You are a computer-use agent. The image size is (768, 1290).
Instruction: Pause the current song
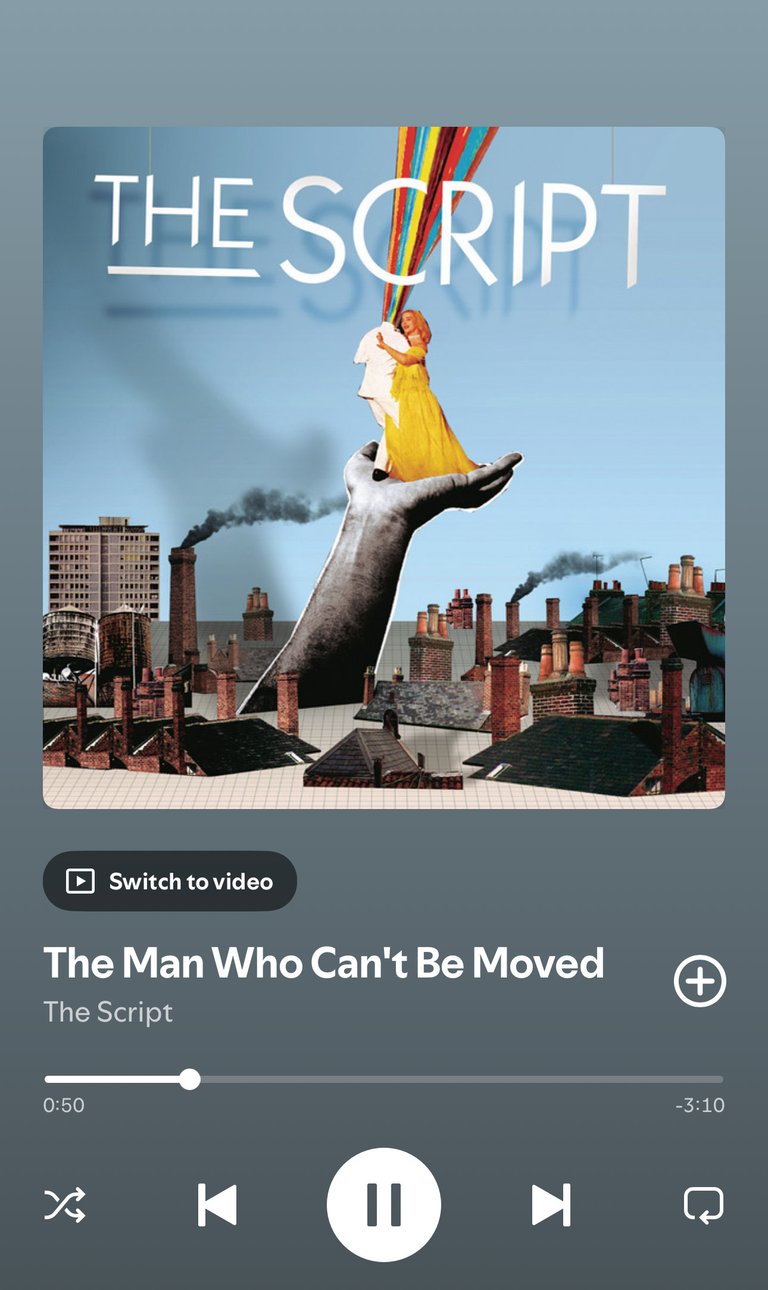coord(383,1205)
